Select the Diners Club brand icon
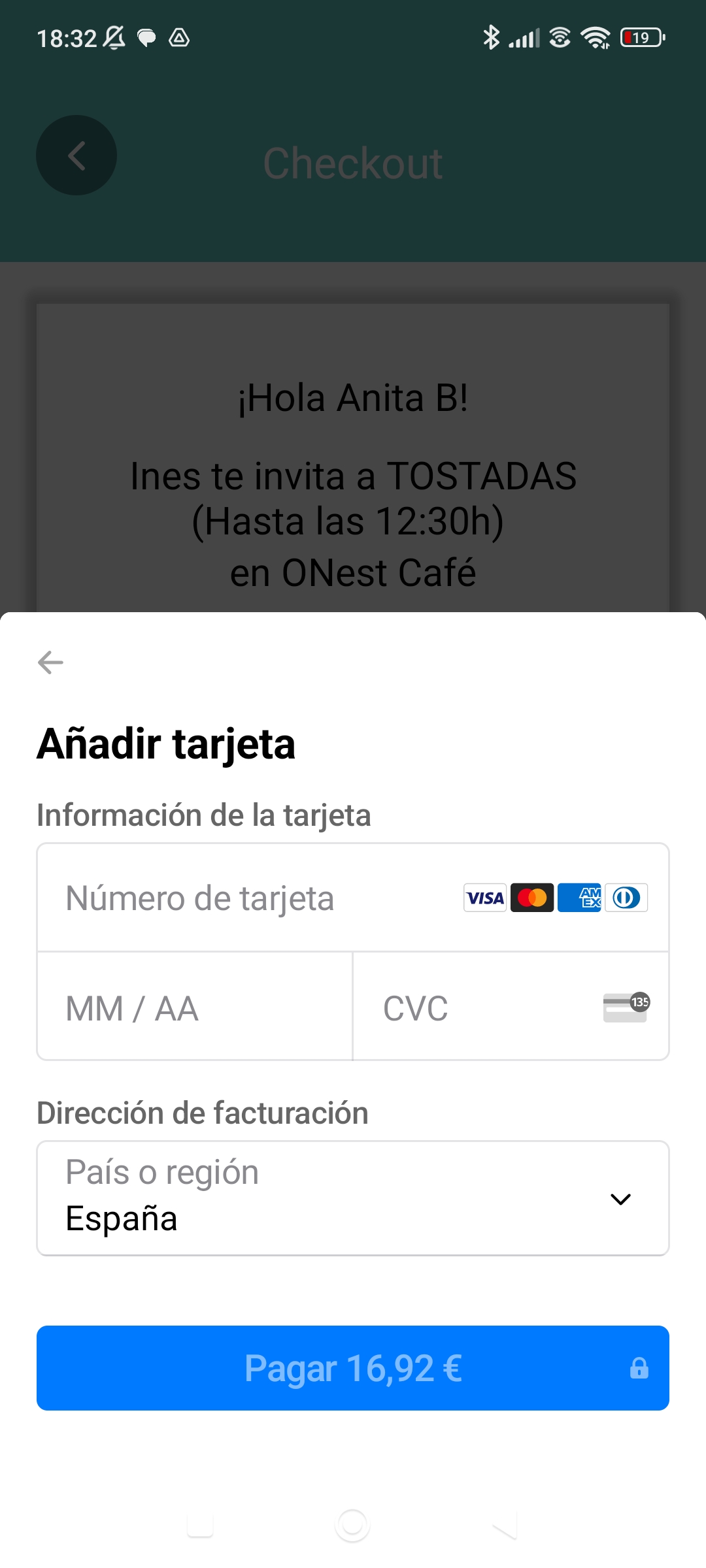 tap(626, 898)
